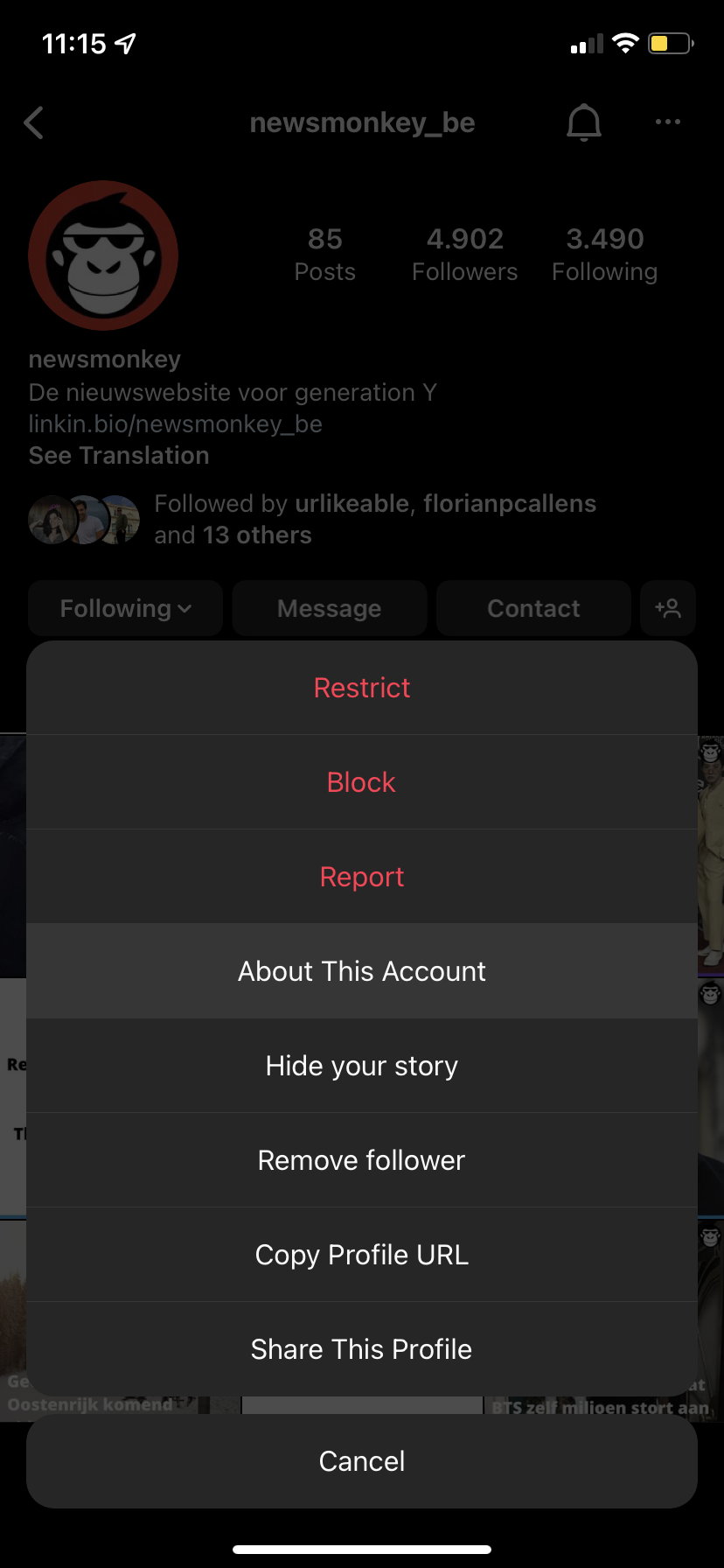This screenshot has width=724, height=1568.
Task: Choose Report from the action sheet
Action: pyautogui.click(x=362, y=877)
